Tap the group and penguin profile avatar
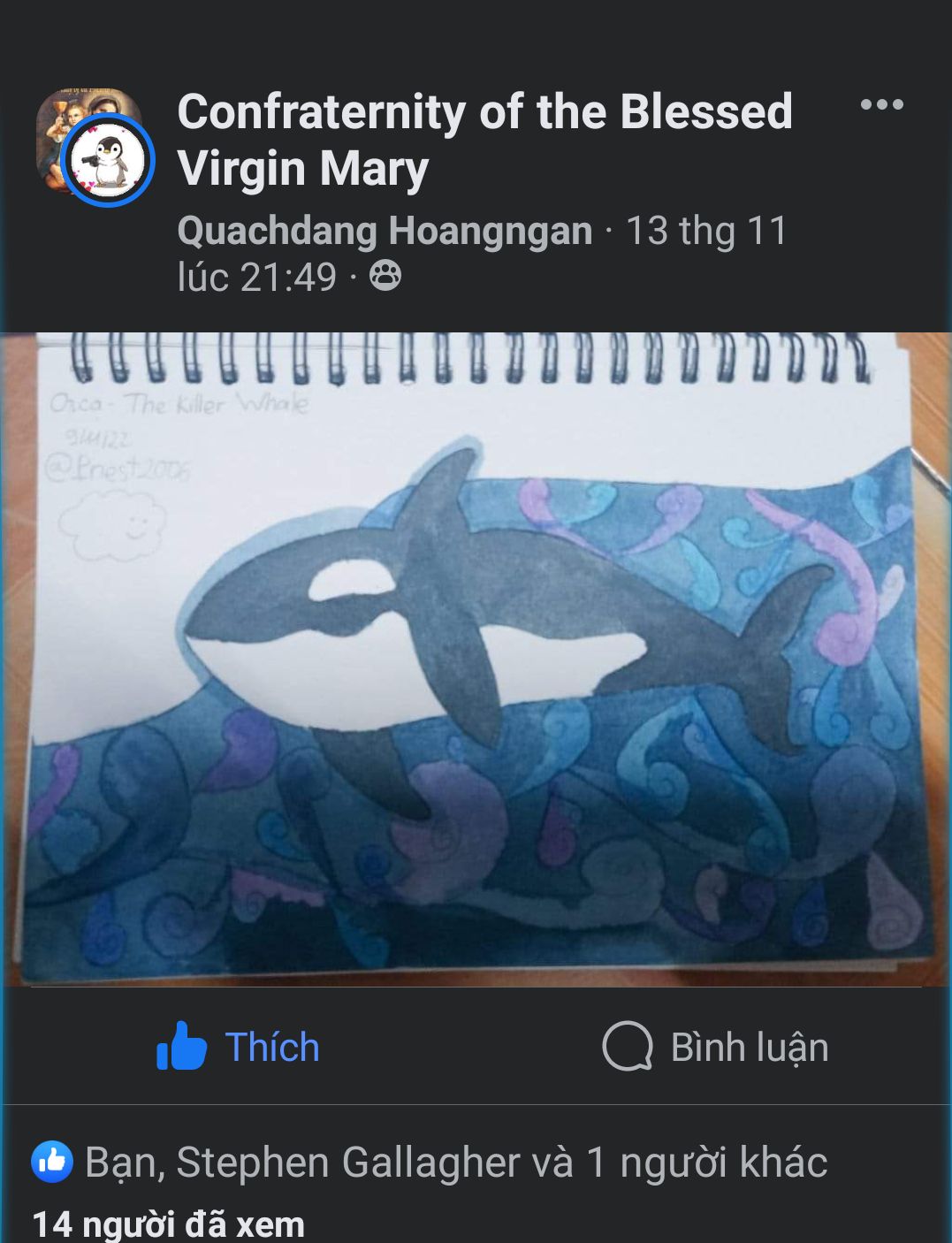This screenshot has width=952, height=1243. click(x=95, y=147)
